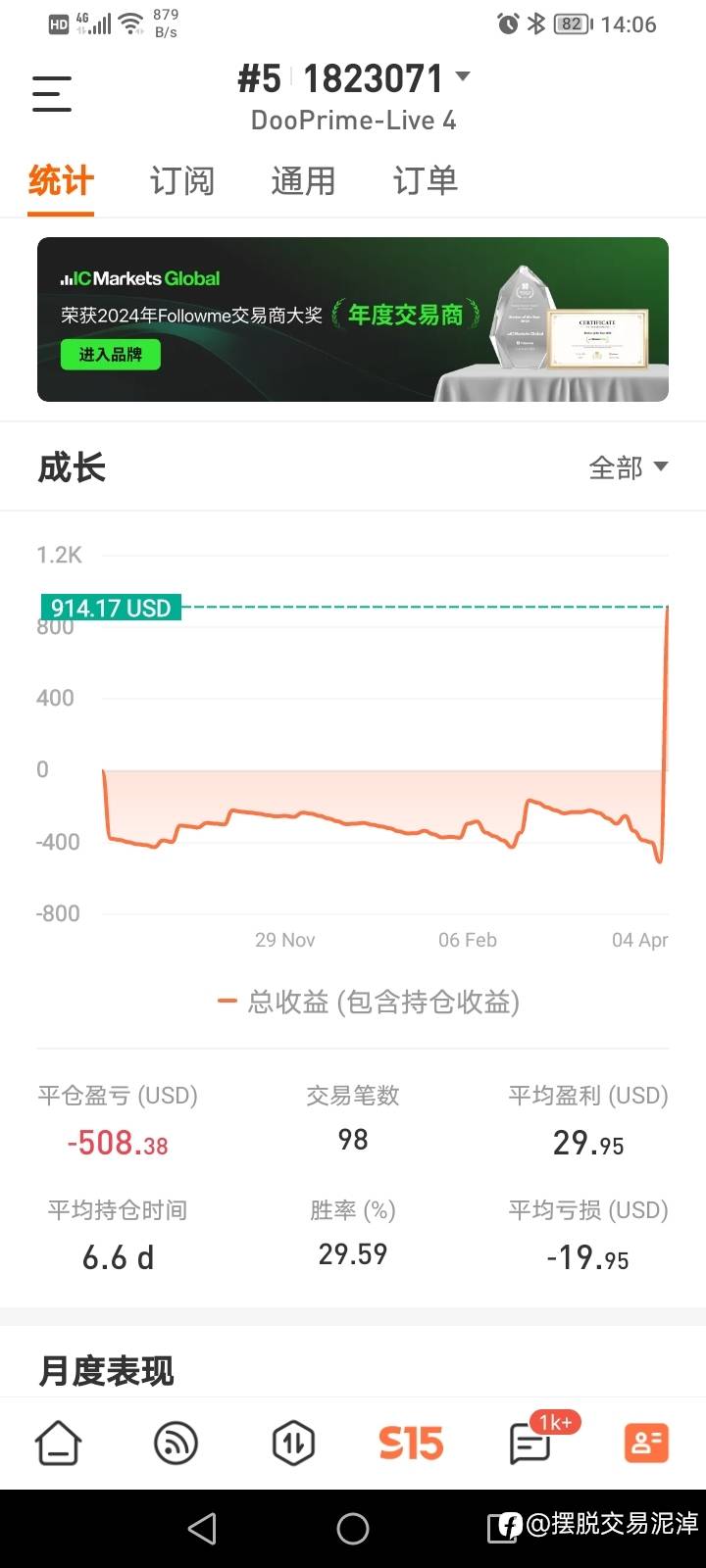Switch to the 通用 tab
Screen dimensions: 706x1568
click(303, 181)
